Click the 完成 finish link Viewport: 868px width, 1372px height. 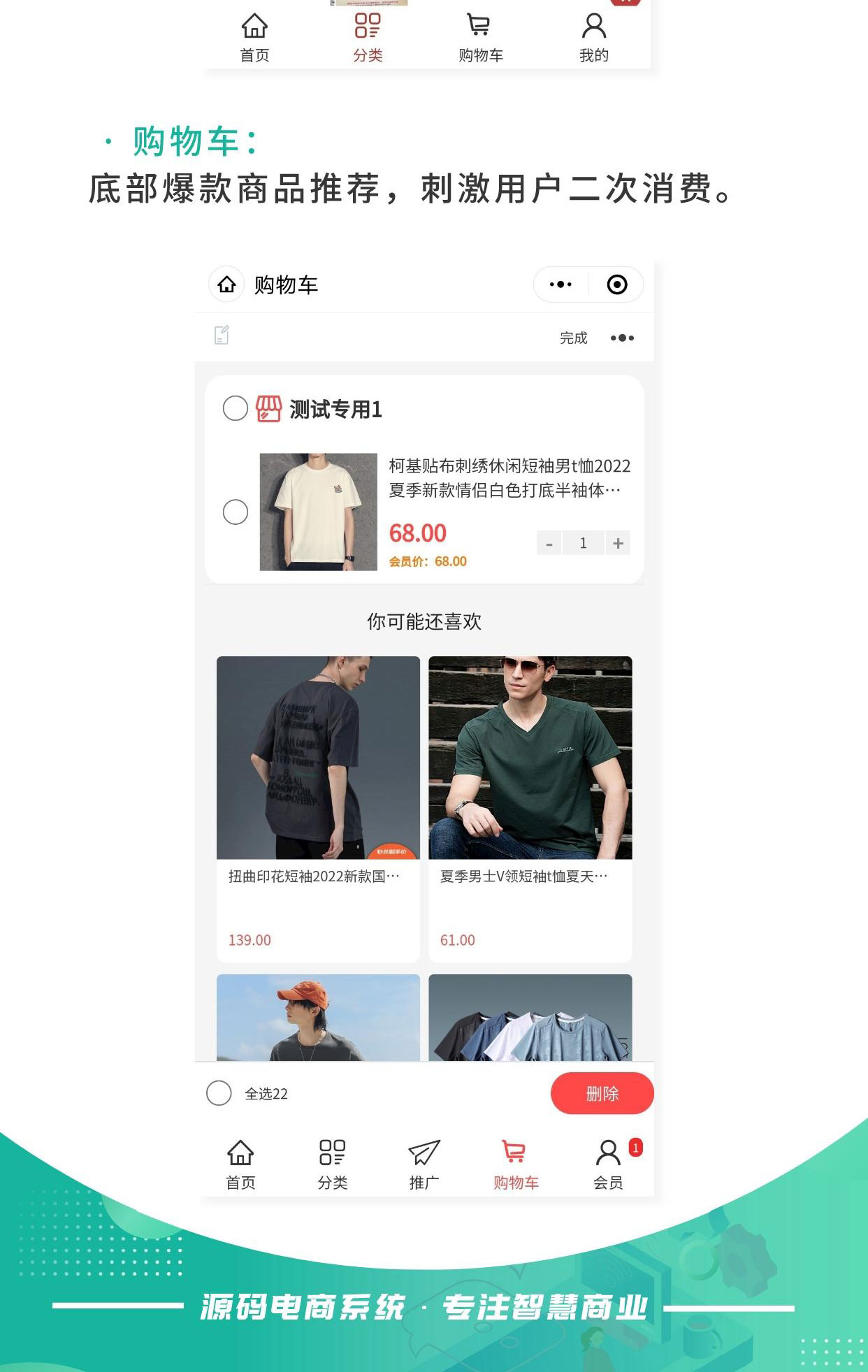click(x=573, y=338)
